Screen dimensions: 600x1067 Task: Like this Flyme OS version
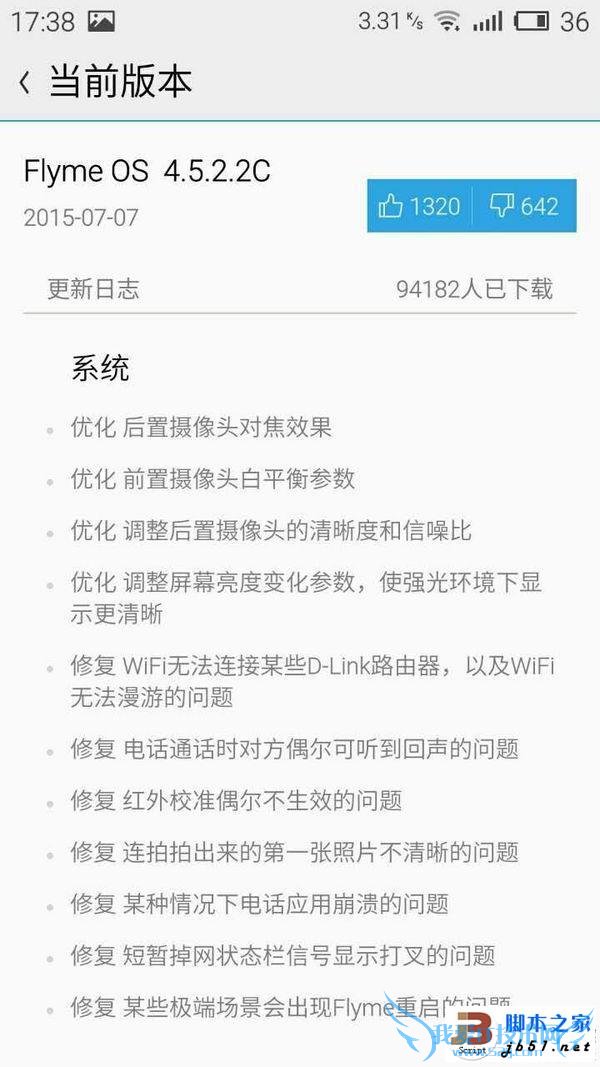[x=419, y=206]
